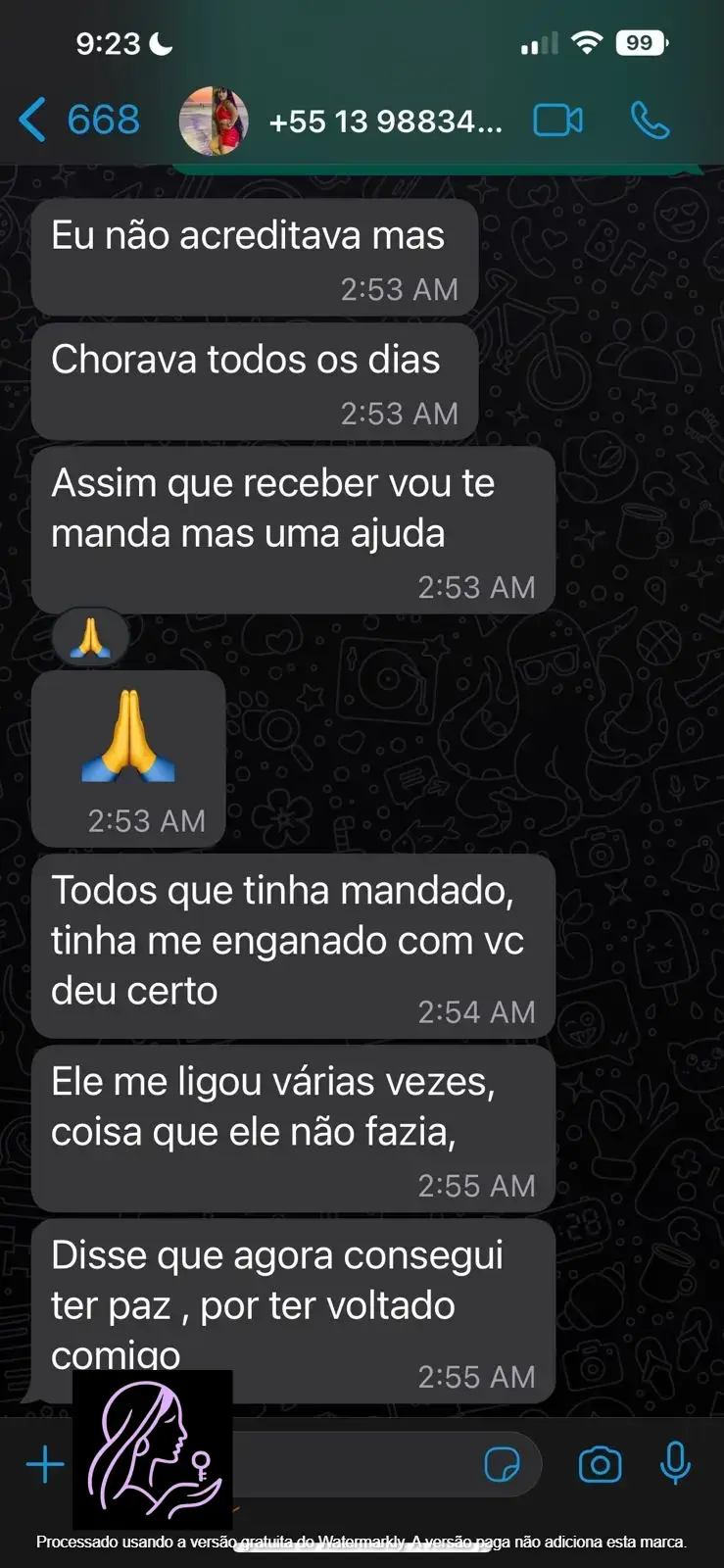Start a voice call
Viewport: 724px width, 1568px height.
point(650,121)
